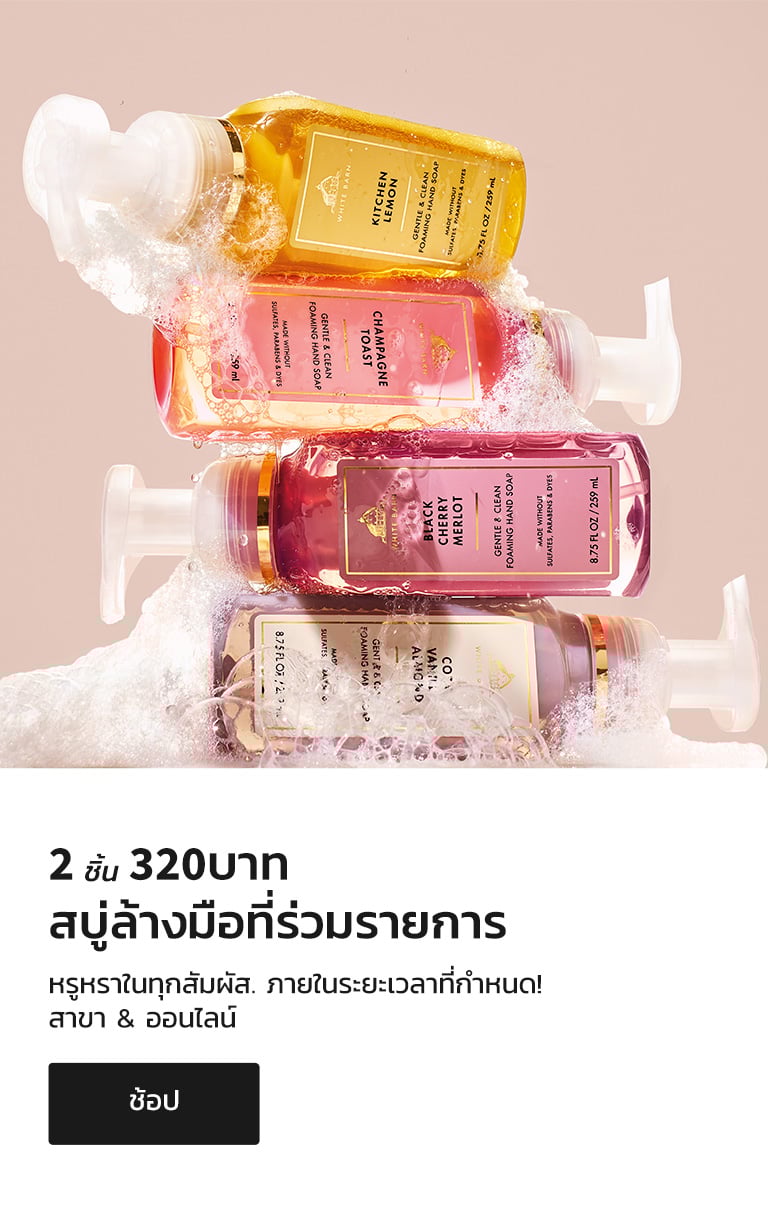This screenshot has height=1223, width=768.
Task: Tap the ช้อป shop button
Action: [153, 1103]
